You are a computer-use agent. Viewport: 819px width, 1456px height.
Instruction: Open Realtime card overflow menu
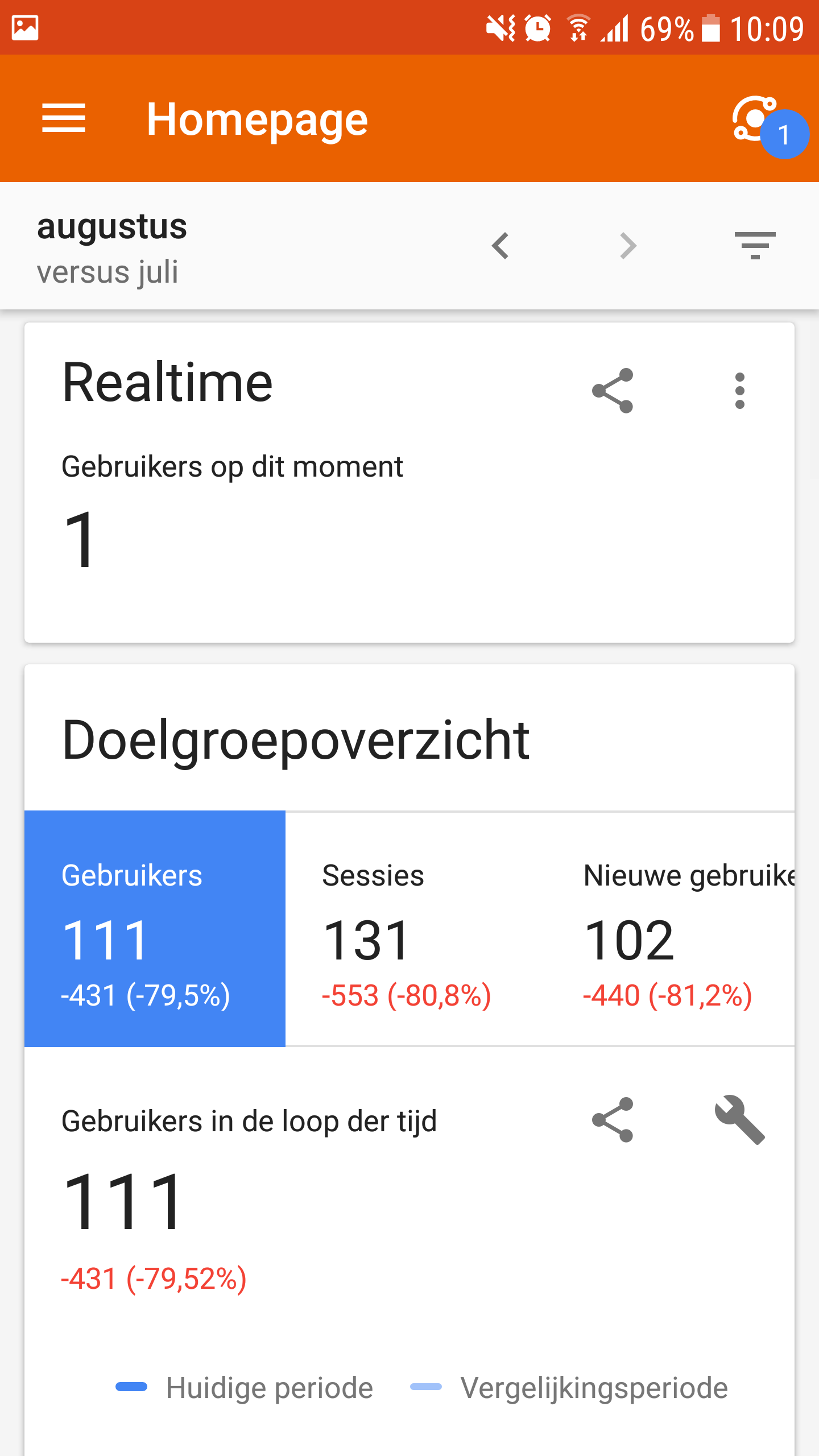pyautogui.click(x=739, y=390)
